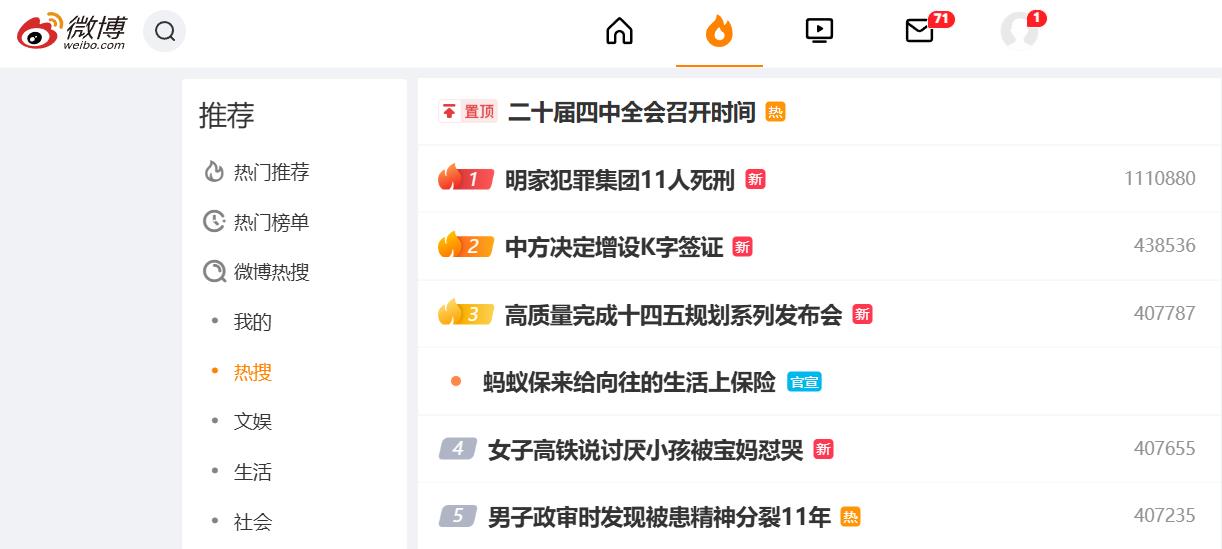The width and height of the screenshot is (1222, 549).
Task: Select 热门推荐 in the sidebar
Action: (271, 172)
